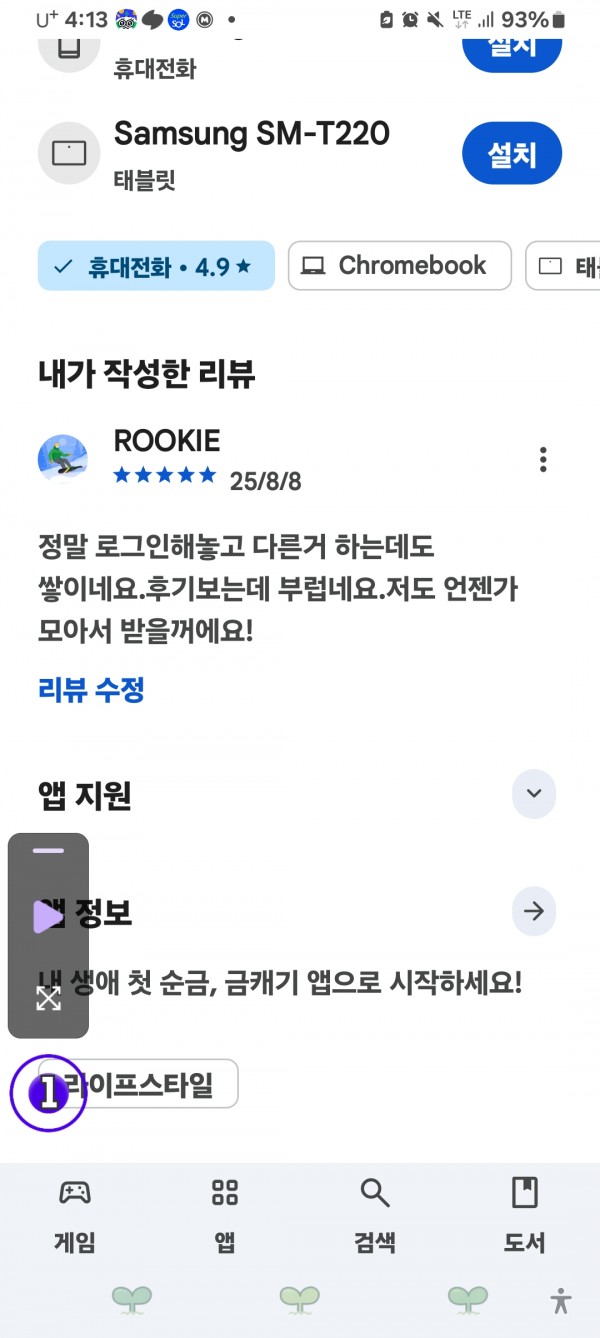This screenshot has width=600, height=1338.
Task: Open the accessibility shortcut button
Action: [561, 1300]
